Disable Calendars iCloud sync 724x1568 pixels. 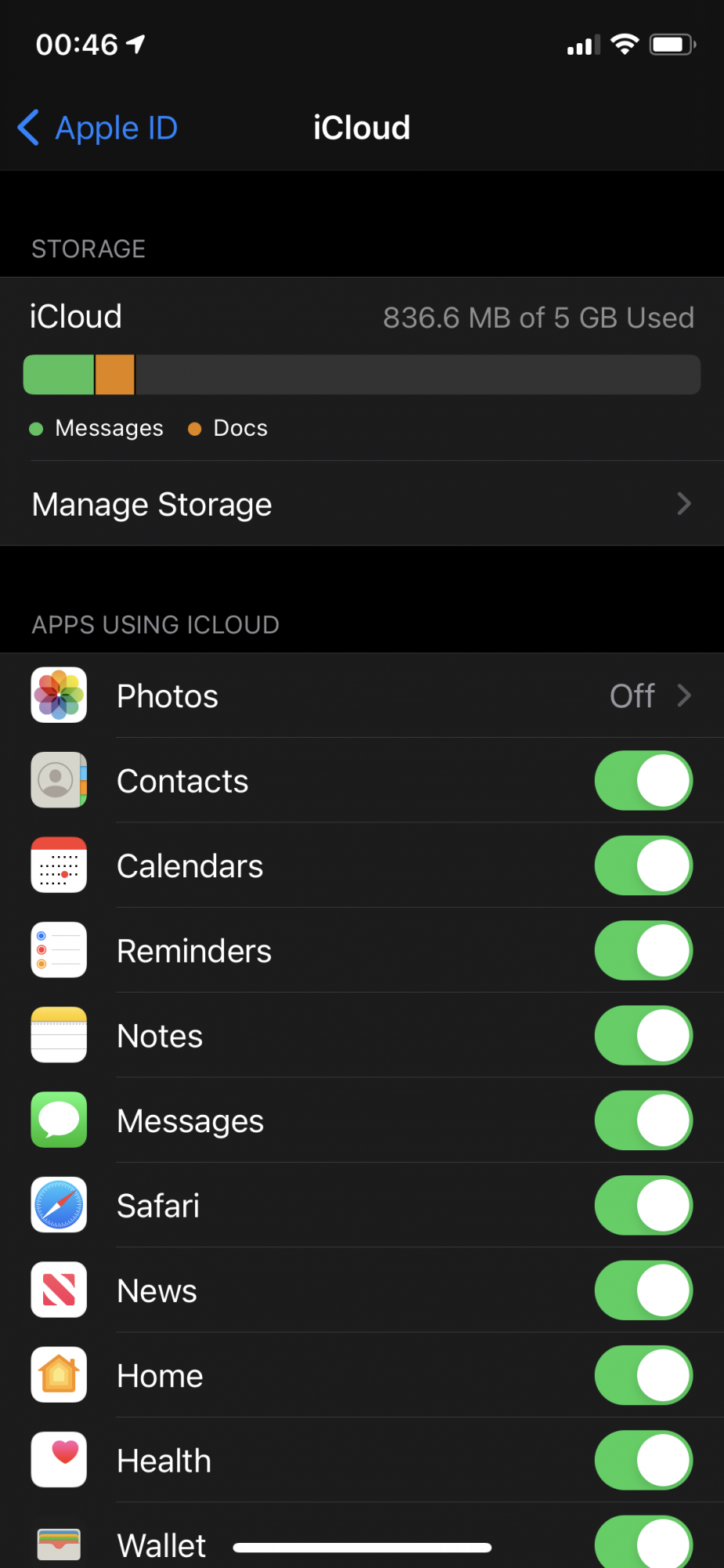(643, 866)
